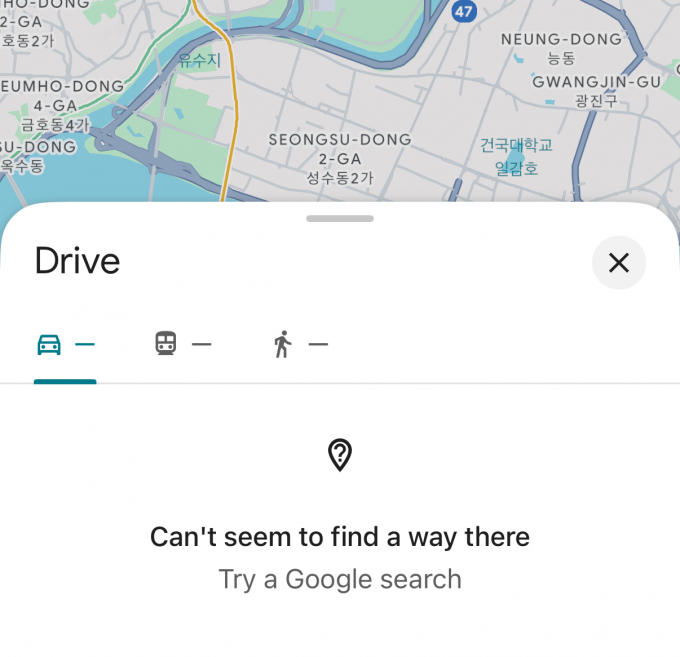The width and height of the screenshot is (680, 657).
Task: Switch to the walking mode tab
Action: tap(299, 345)
